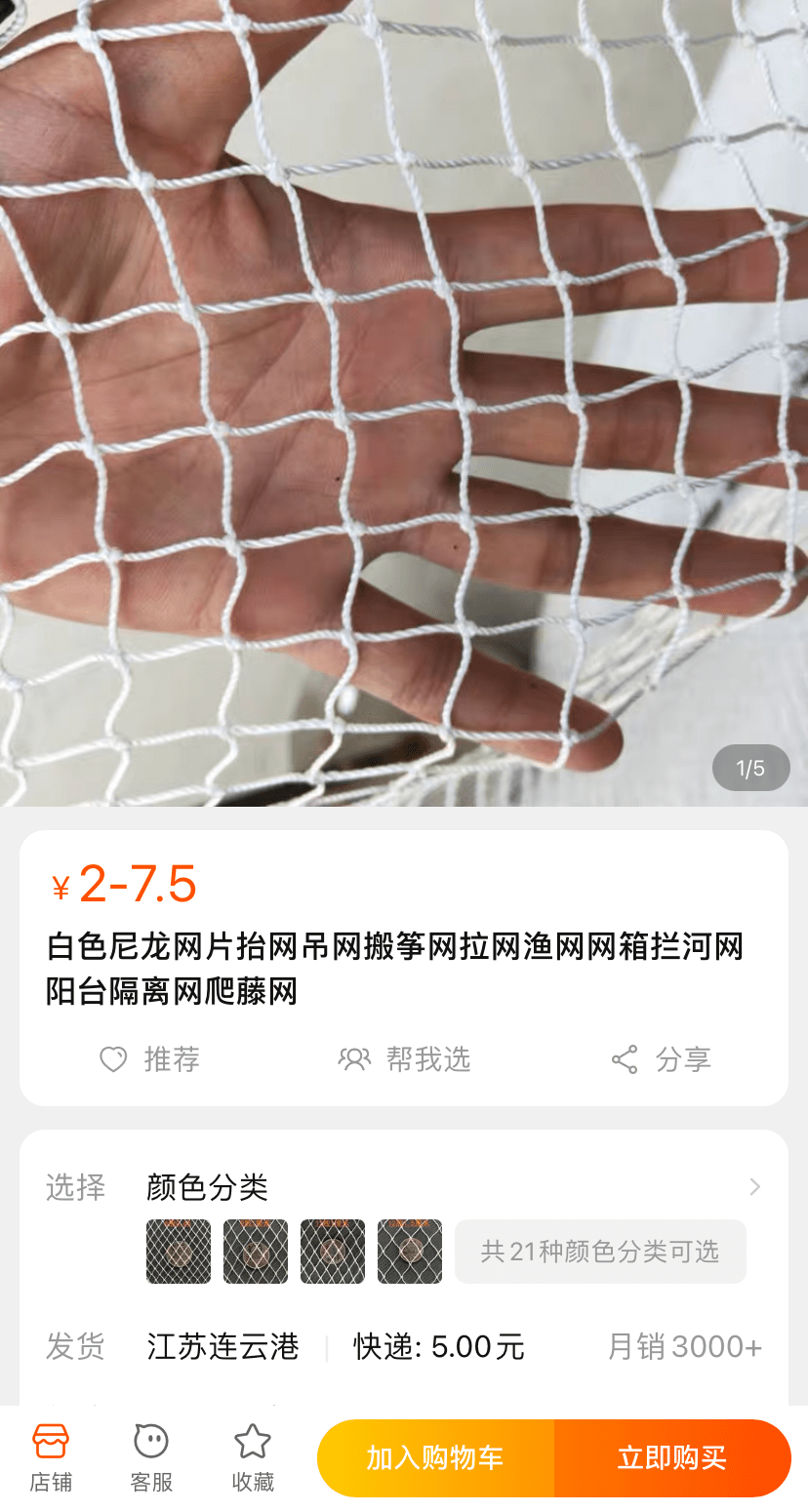The image size is (808, 1512).
Task: Open 帮我选 help-me-choose option
Action: pos(404,1059)
